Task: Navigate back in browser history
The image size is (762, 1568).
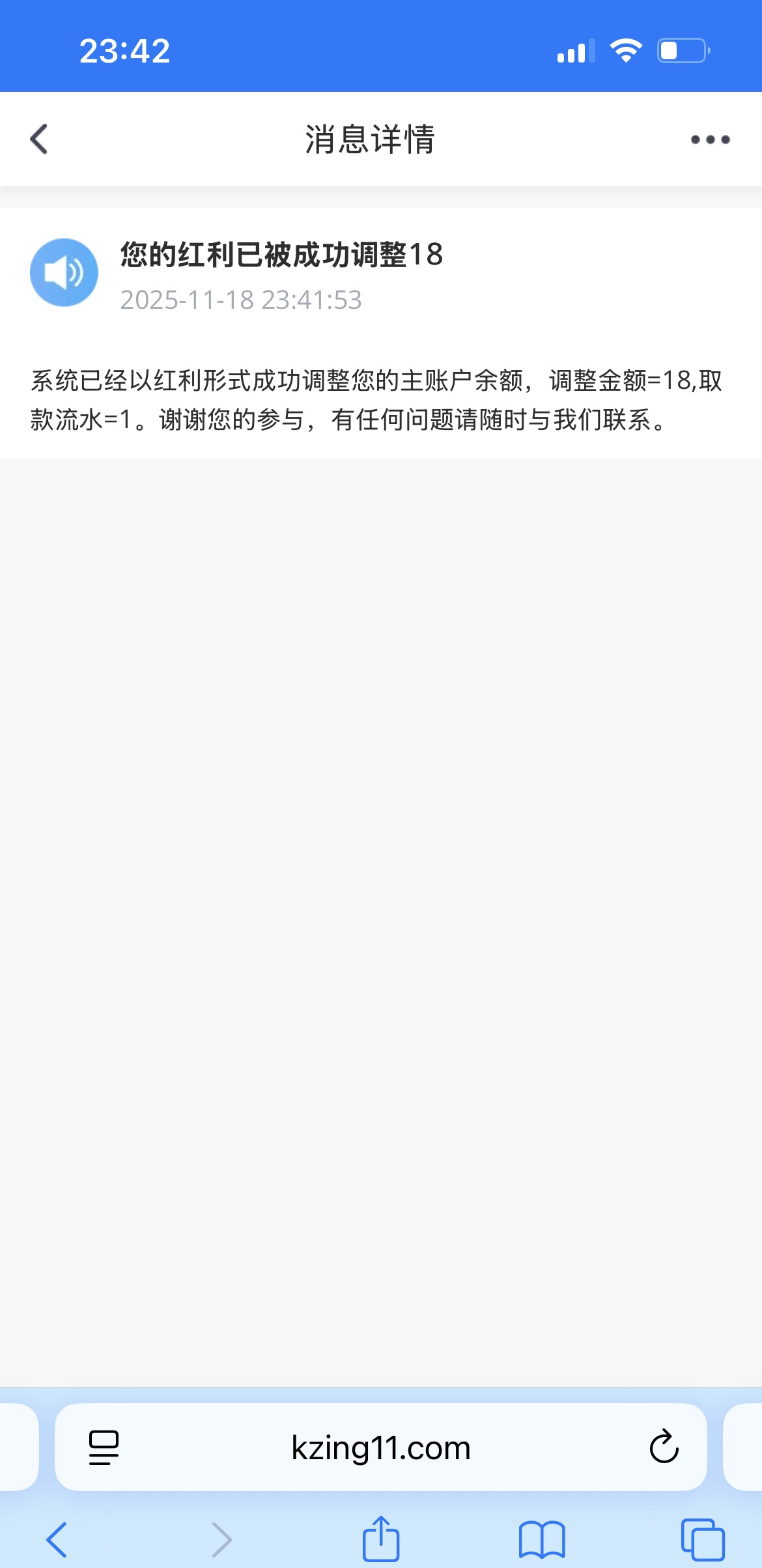Action: (57, 1539)
